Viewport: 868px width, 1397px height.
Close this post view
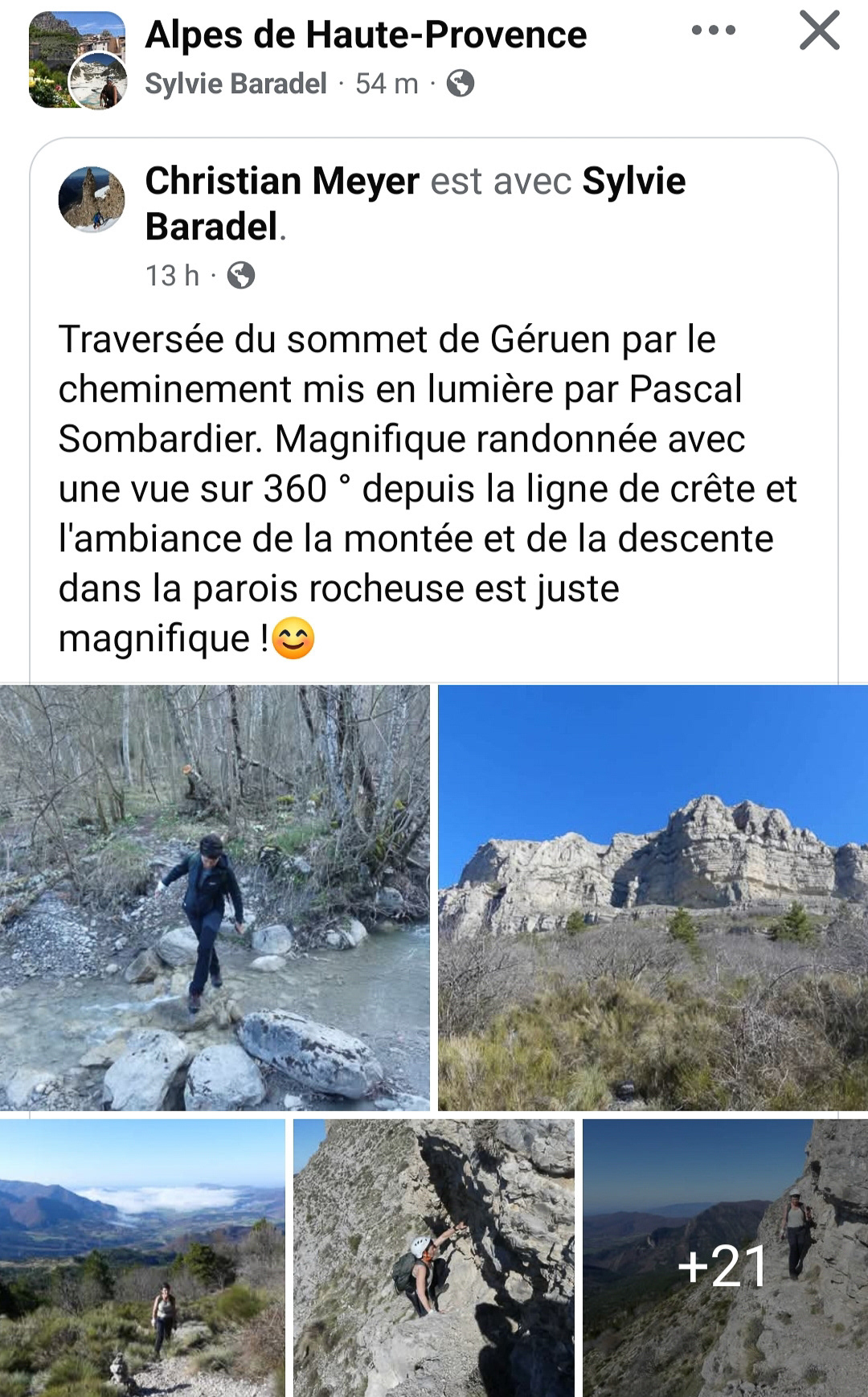[x=819, y=32]
